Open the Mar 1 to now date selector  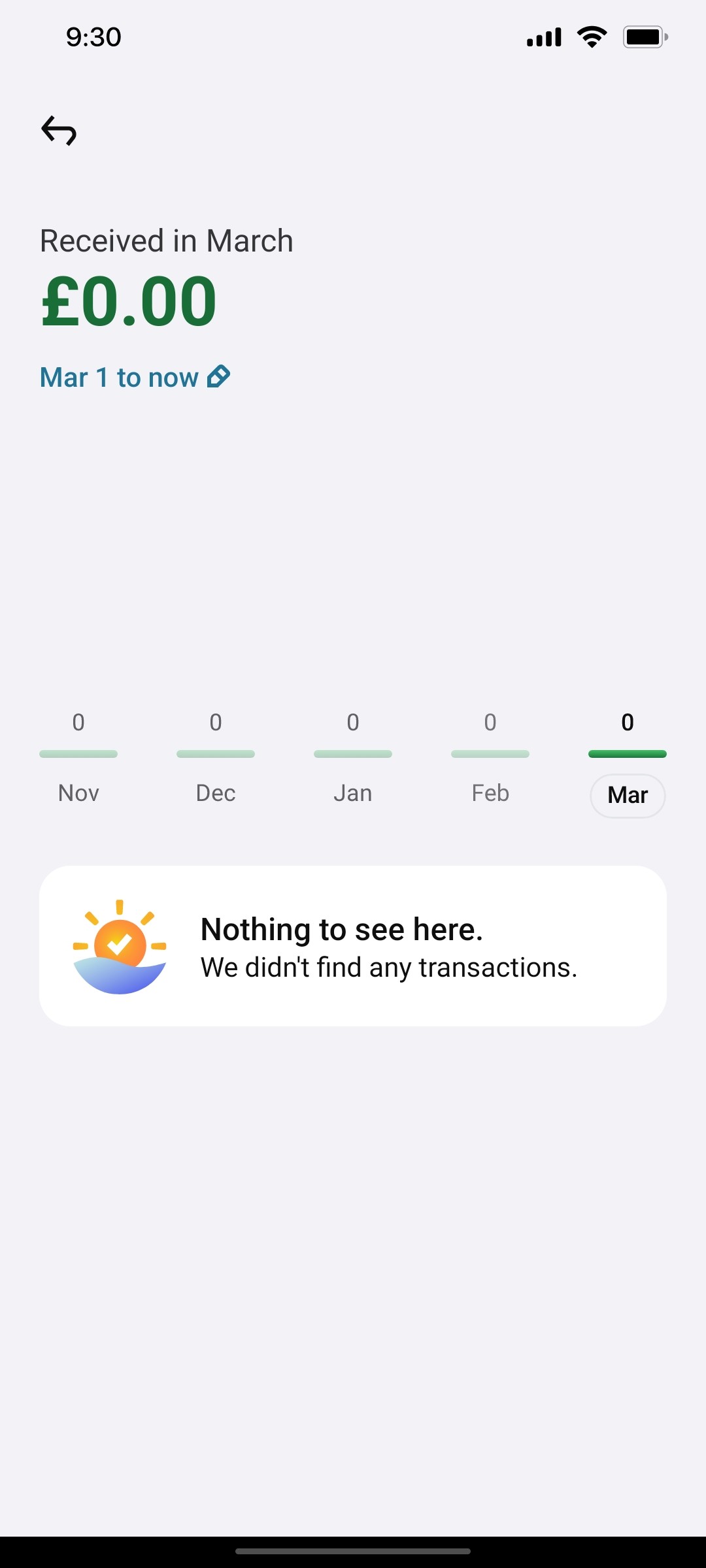[x=119, y=376]
